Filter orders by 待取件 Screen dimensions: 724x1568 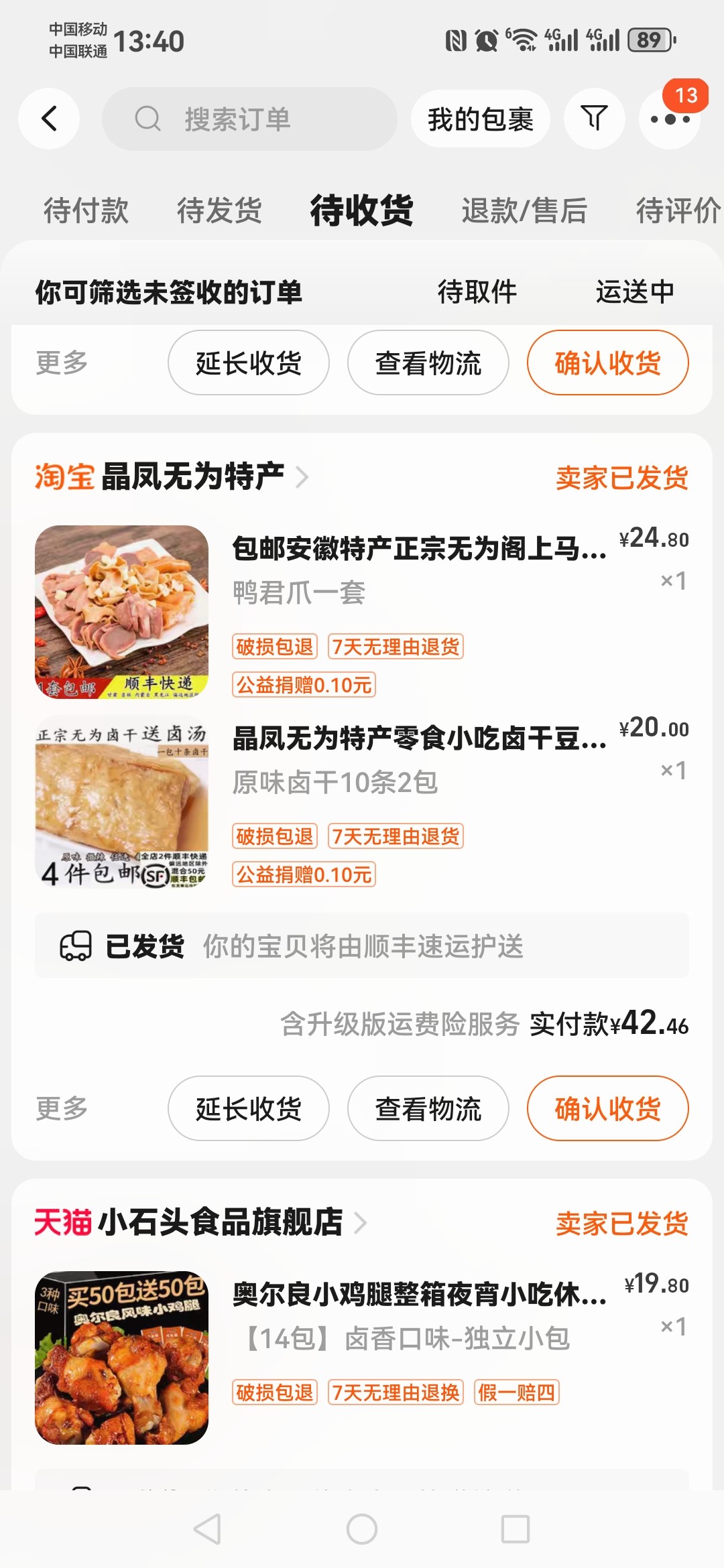(x=477, y=291)
